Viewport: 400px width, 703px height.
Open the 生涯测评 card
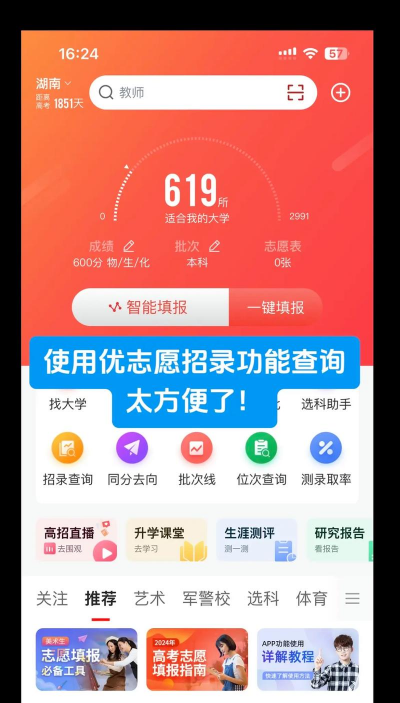point(257,540)
